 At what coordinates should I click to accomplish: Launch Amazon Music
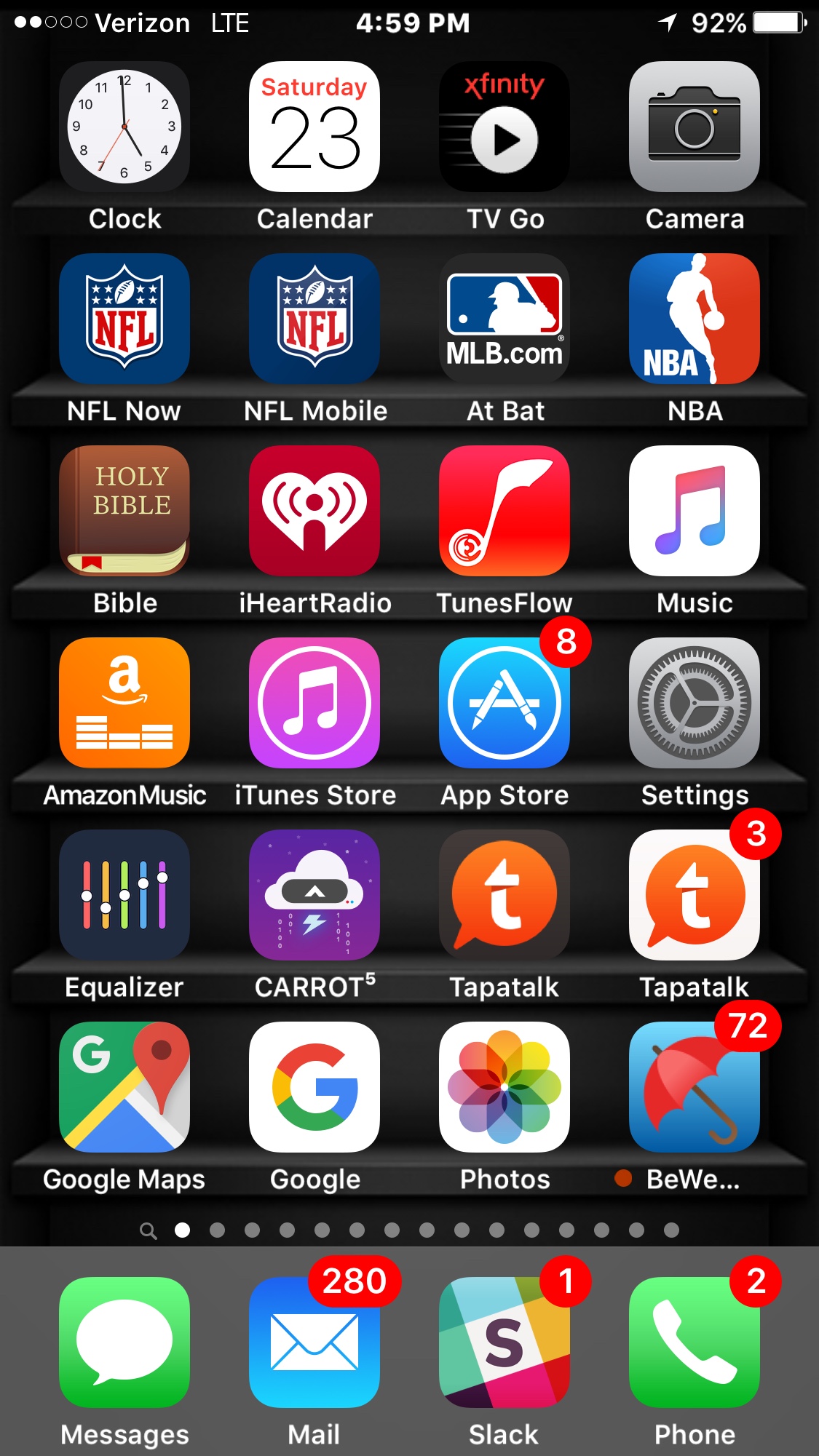point(124,703)
